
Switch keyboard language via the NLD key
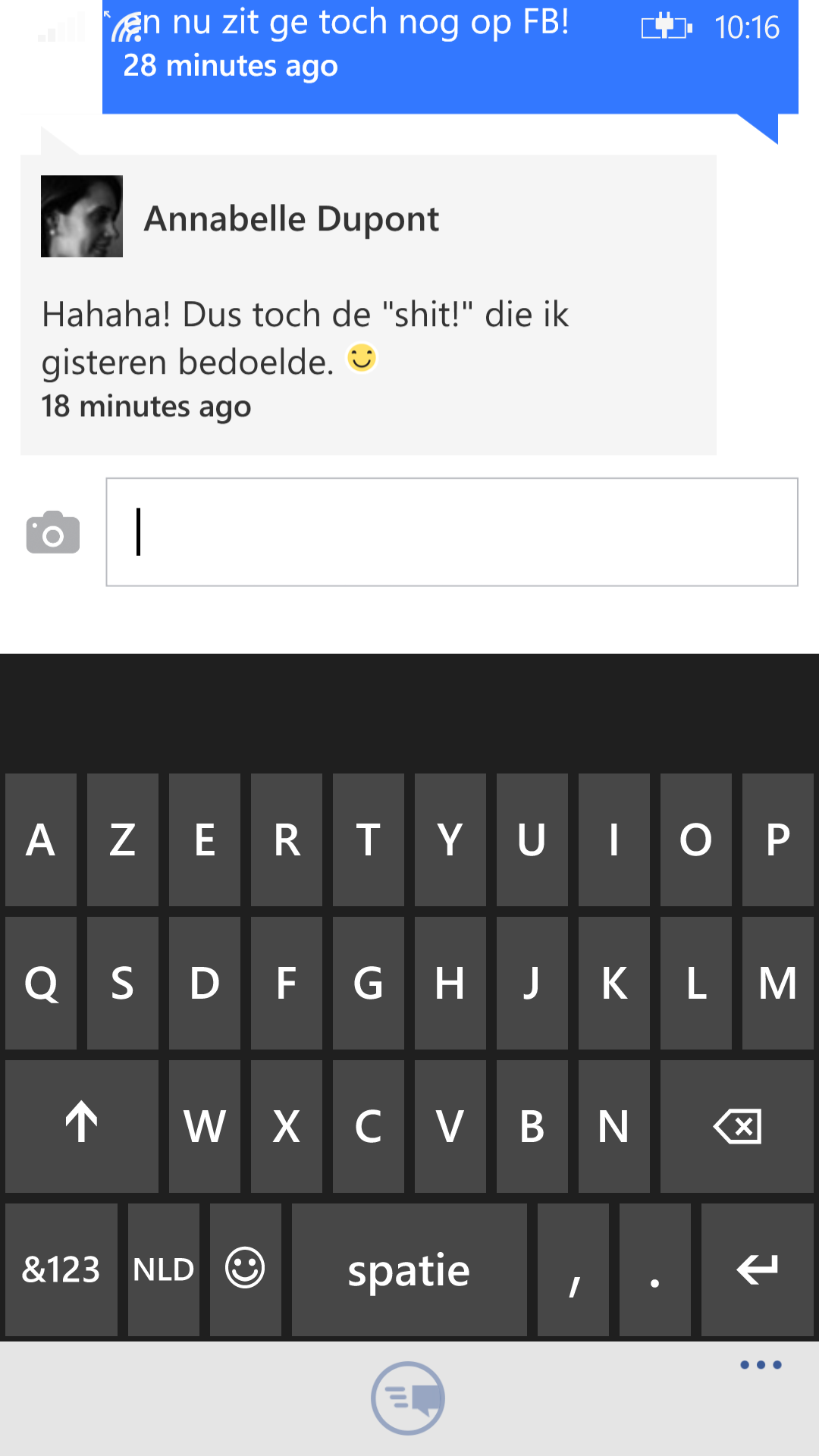[164, 1269]
